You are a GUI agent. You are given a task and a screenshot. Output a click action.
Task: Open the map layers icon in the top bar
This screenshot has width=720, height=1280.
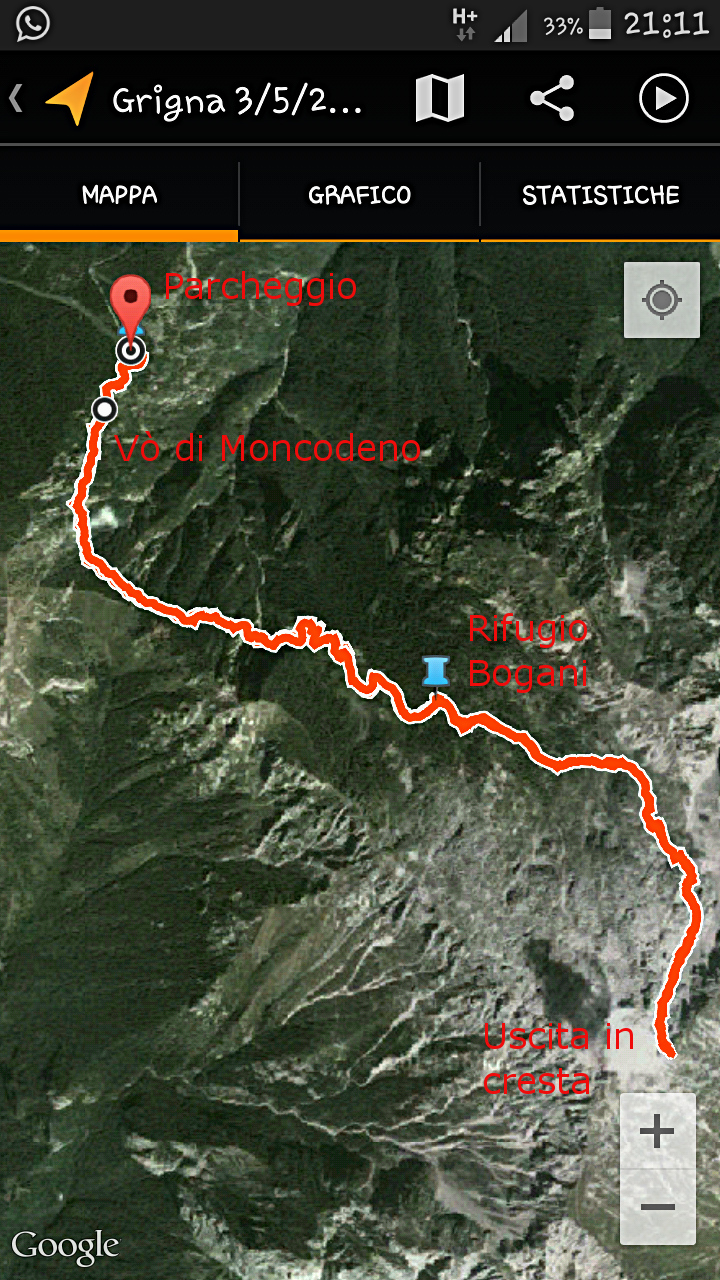coord(440,99)
